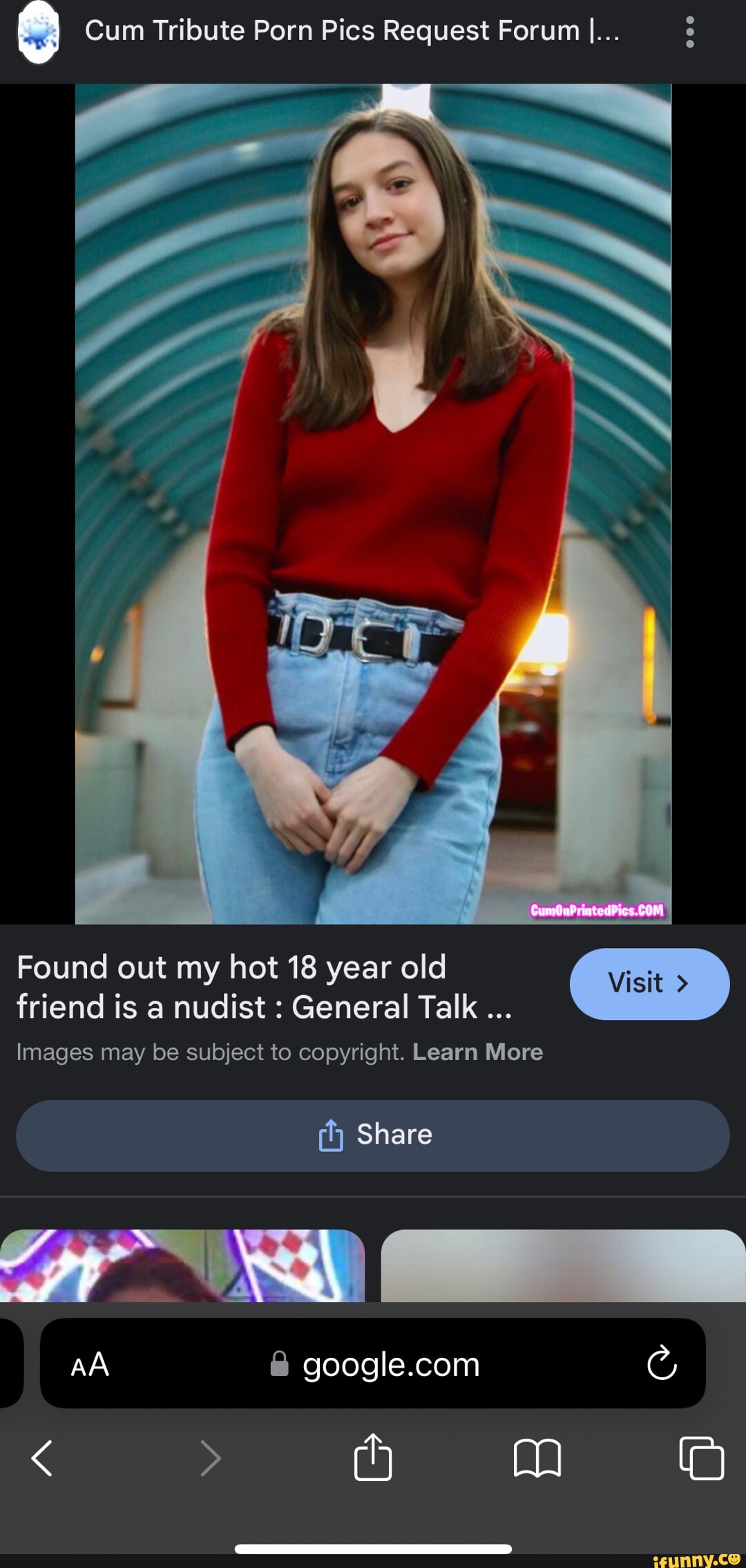Open Safari bookmarks
Screen dimensions: 746x1568
(537, 1457)
